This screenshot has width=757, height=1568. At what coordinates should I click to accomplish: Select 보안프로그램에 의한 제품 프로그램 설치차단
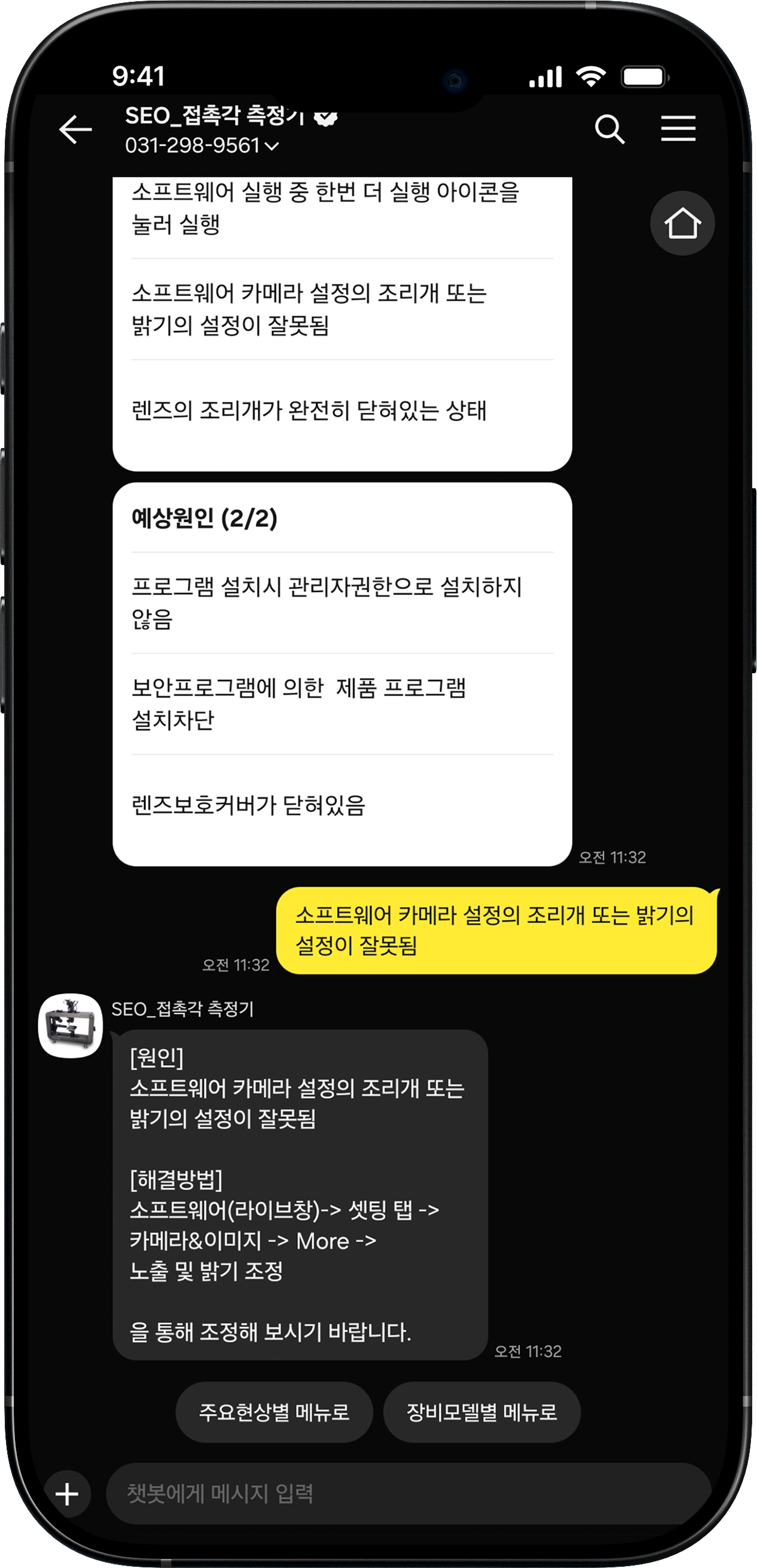[342, 704]
